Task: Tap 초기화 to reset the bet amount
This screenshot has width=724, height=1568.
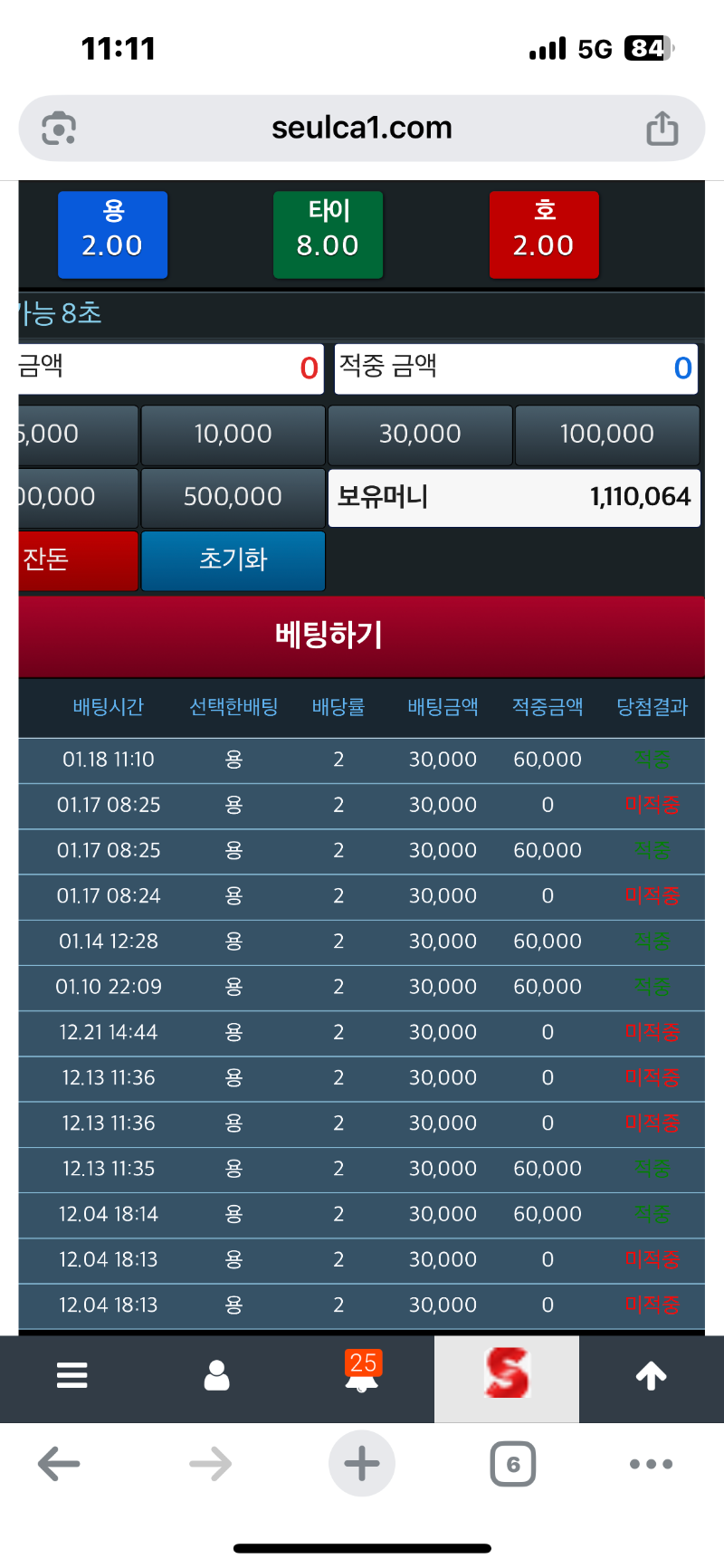Action: [233, 559]
